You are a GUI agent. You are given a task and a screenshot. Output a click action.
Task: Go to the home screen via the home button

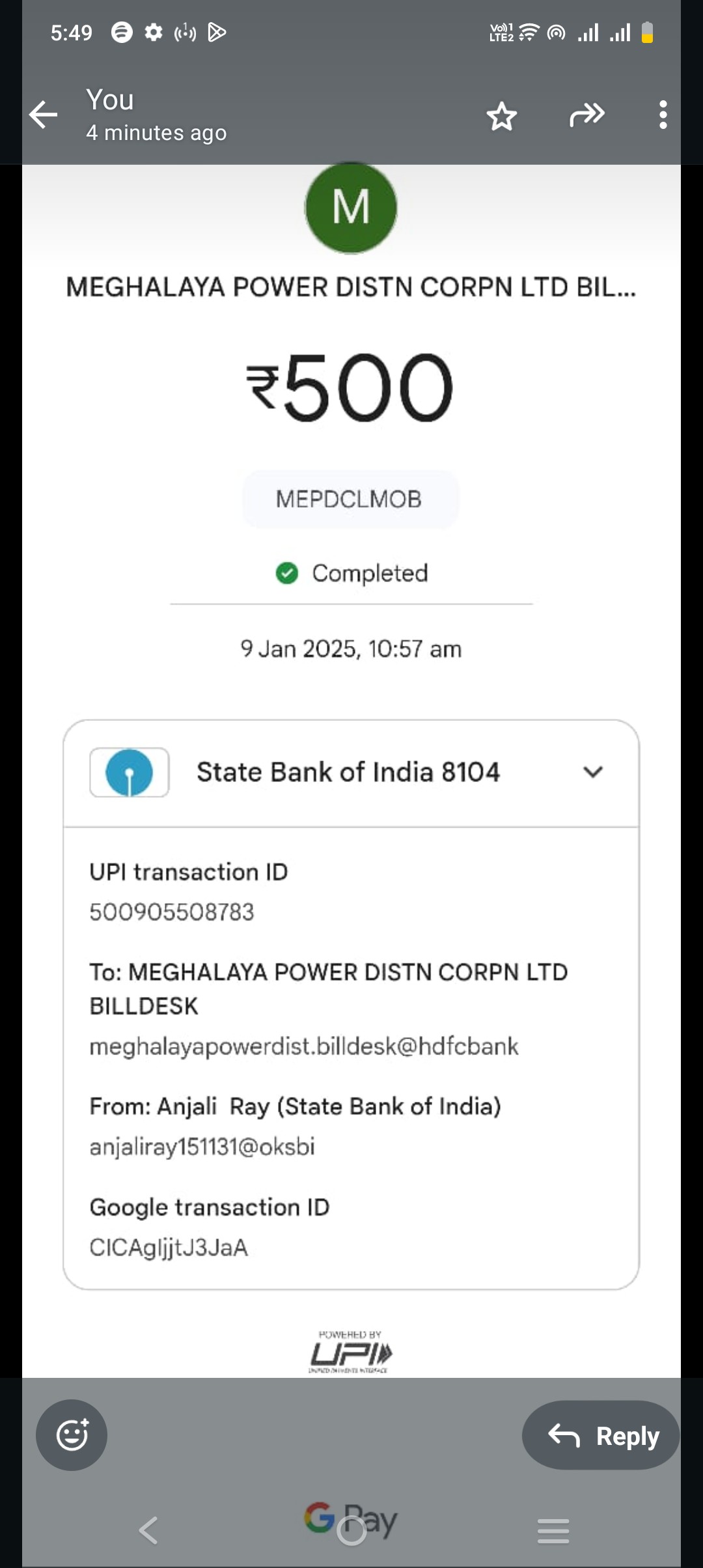351,1531
